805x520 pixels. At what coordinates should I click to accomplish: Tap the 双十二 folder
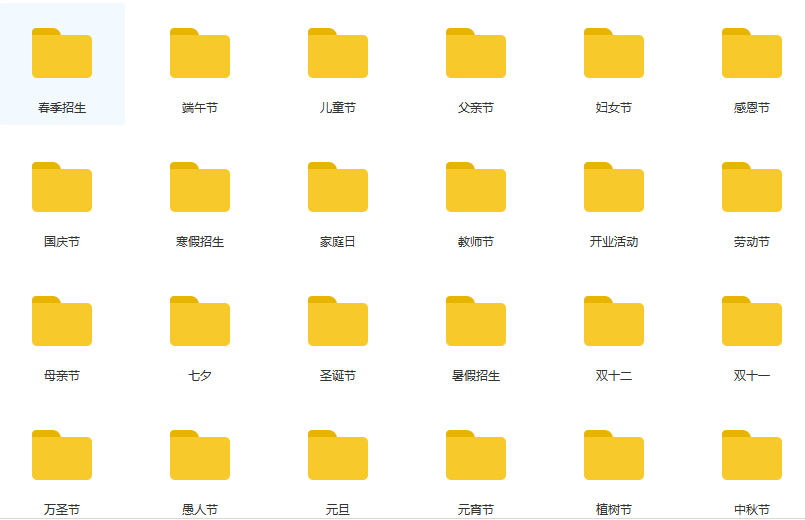(614, 322)
